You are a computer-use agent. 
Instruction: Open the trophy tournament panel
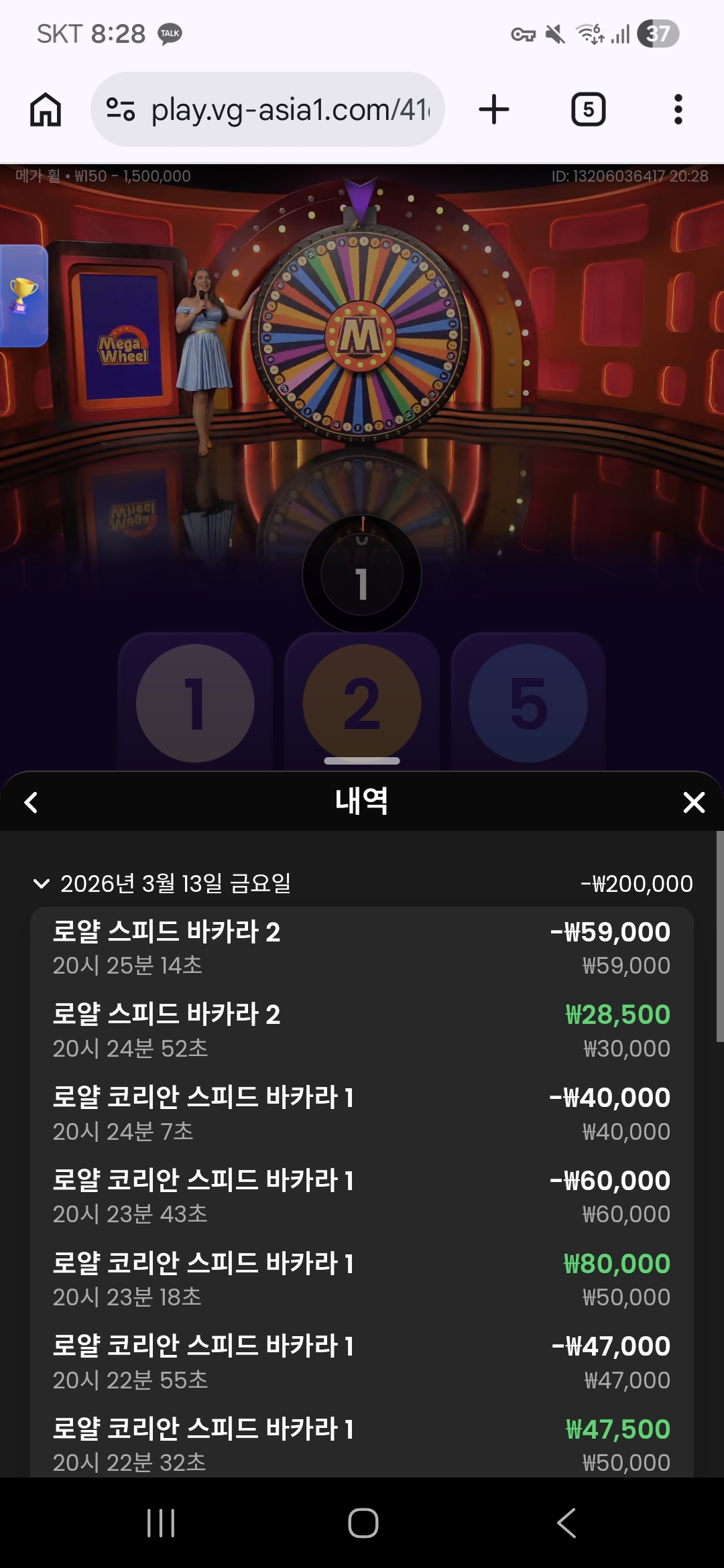(x=23, y=296)
